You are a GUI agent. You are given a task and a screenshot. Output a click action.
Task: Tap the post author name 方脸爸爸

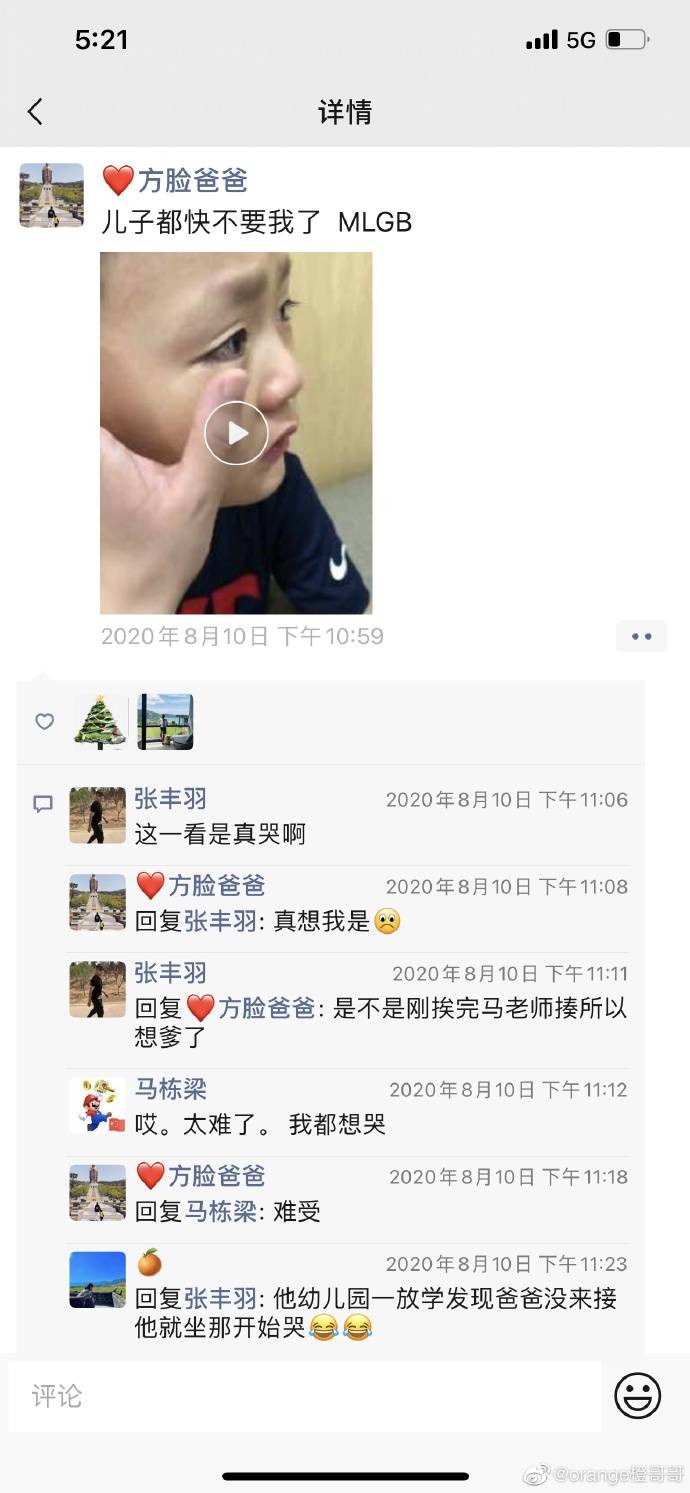[191, 181]
